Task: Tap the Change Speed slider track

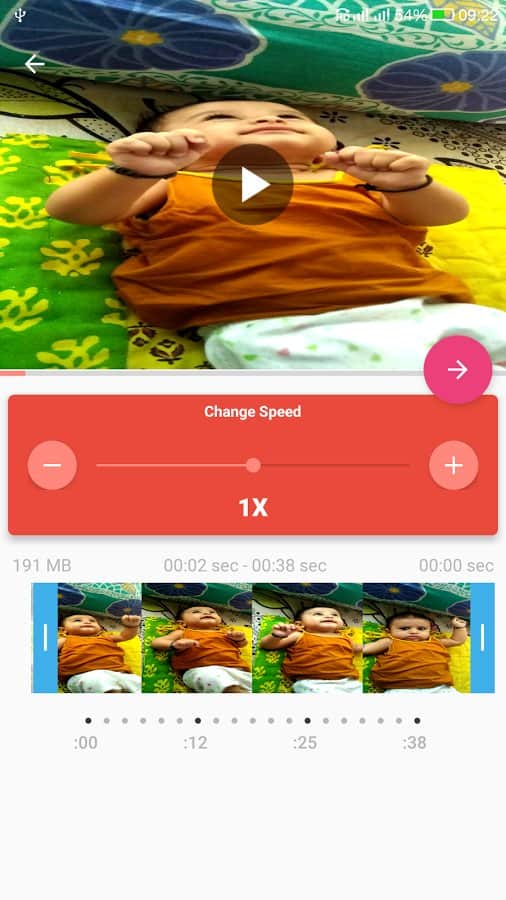Action: (252, 465)
